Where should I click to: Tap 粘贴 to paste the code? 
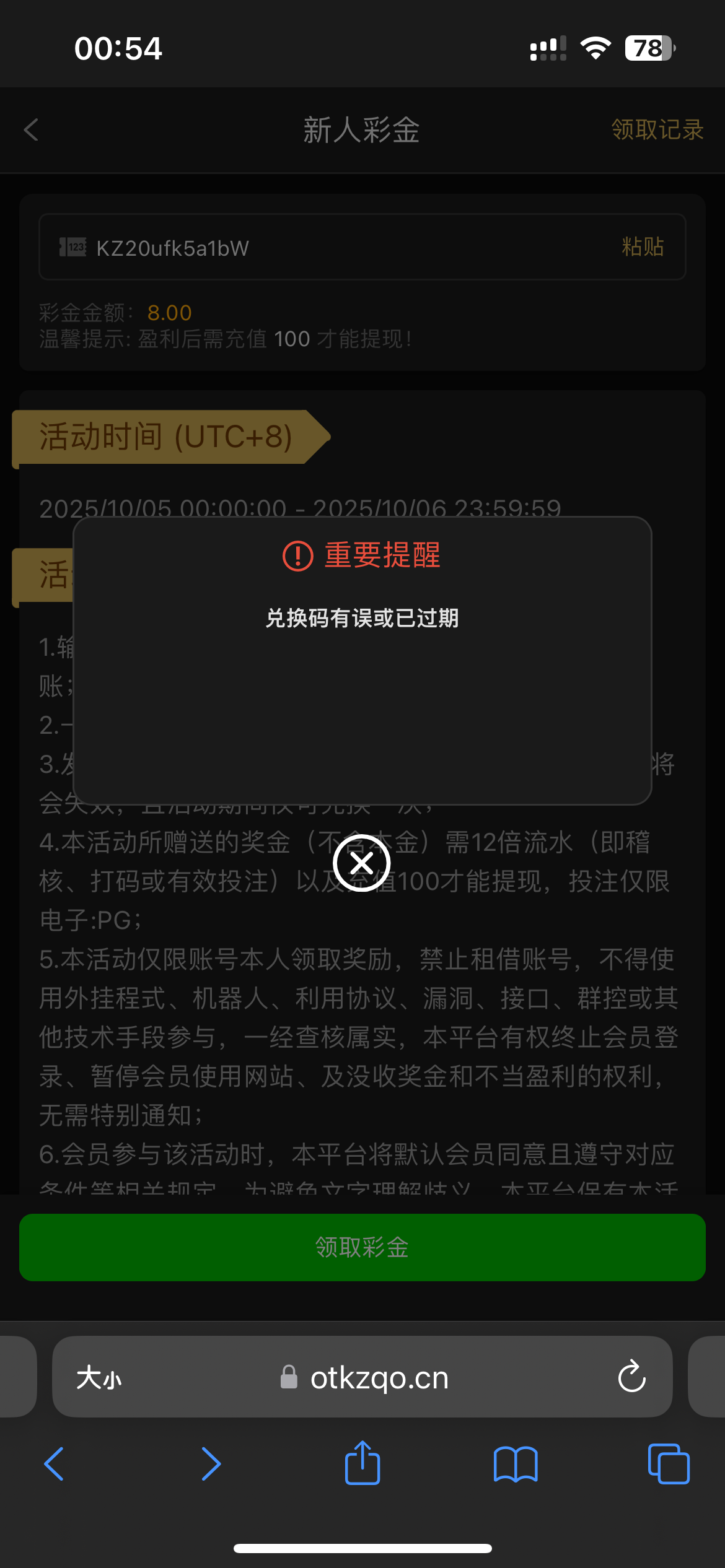(643, 246)
